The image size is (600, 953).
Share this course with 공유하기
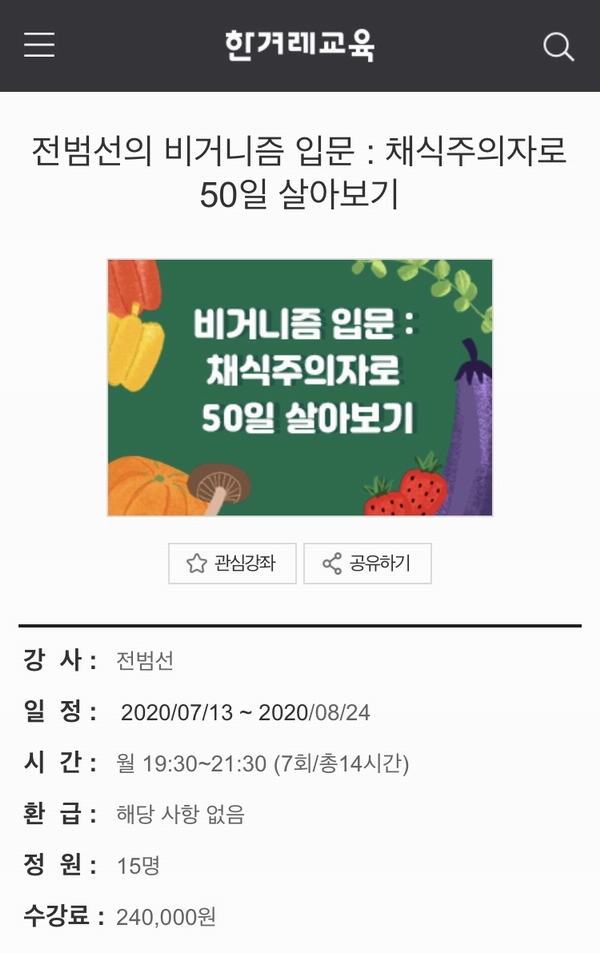[367, 564]
